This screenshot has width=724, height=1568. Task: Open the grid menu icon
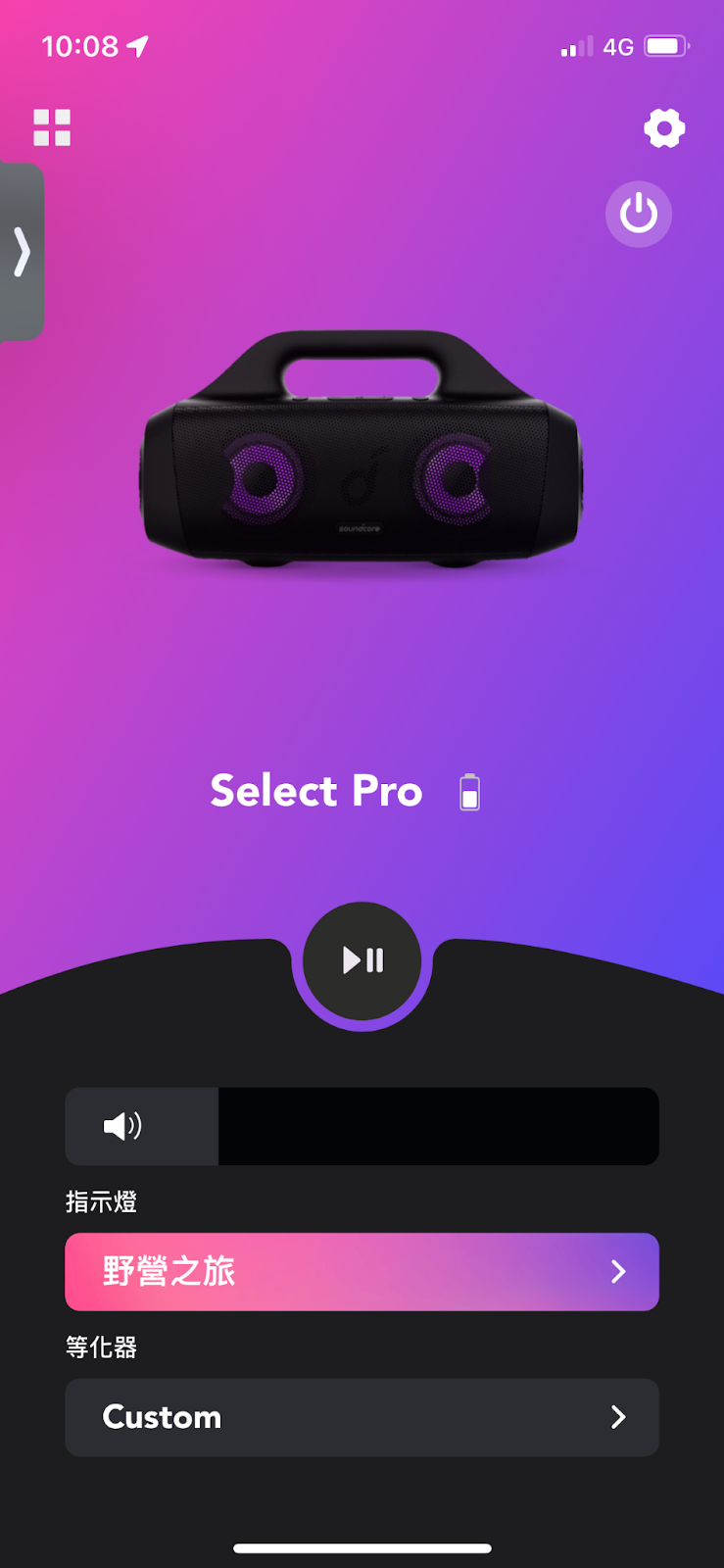coord(52,127)
